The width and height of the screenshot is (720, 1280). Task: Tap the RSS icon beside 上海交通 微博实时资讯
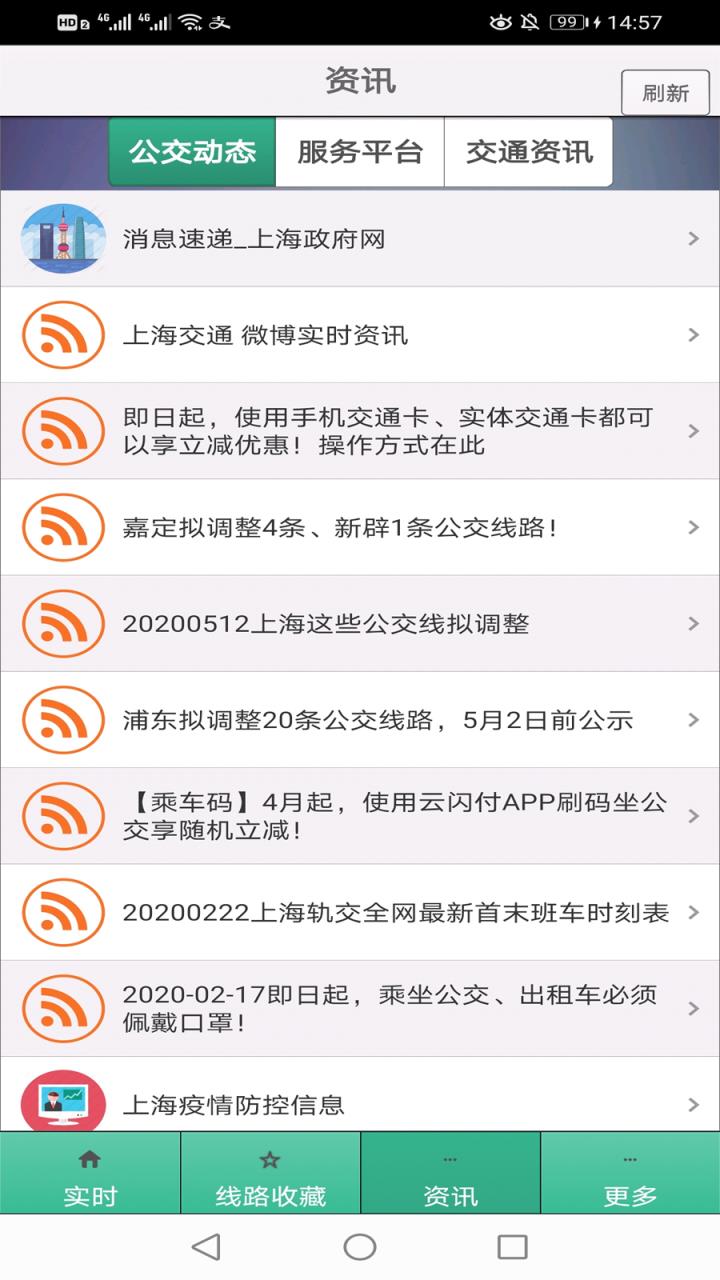tap(62, 334)
